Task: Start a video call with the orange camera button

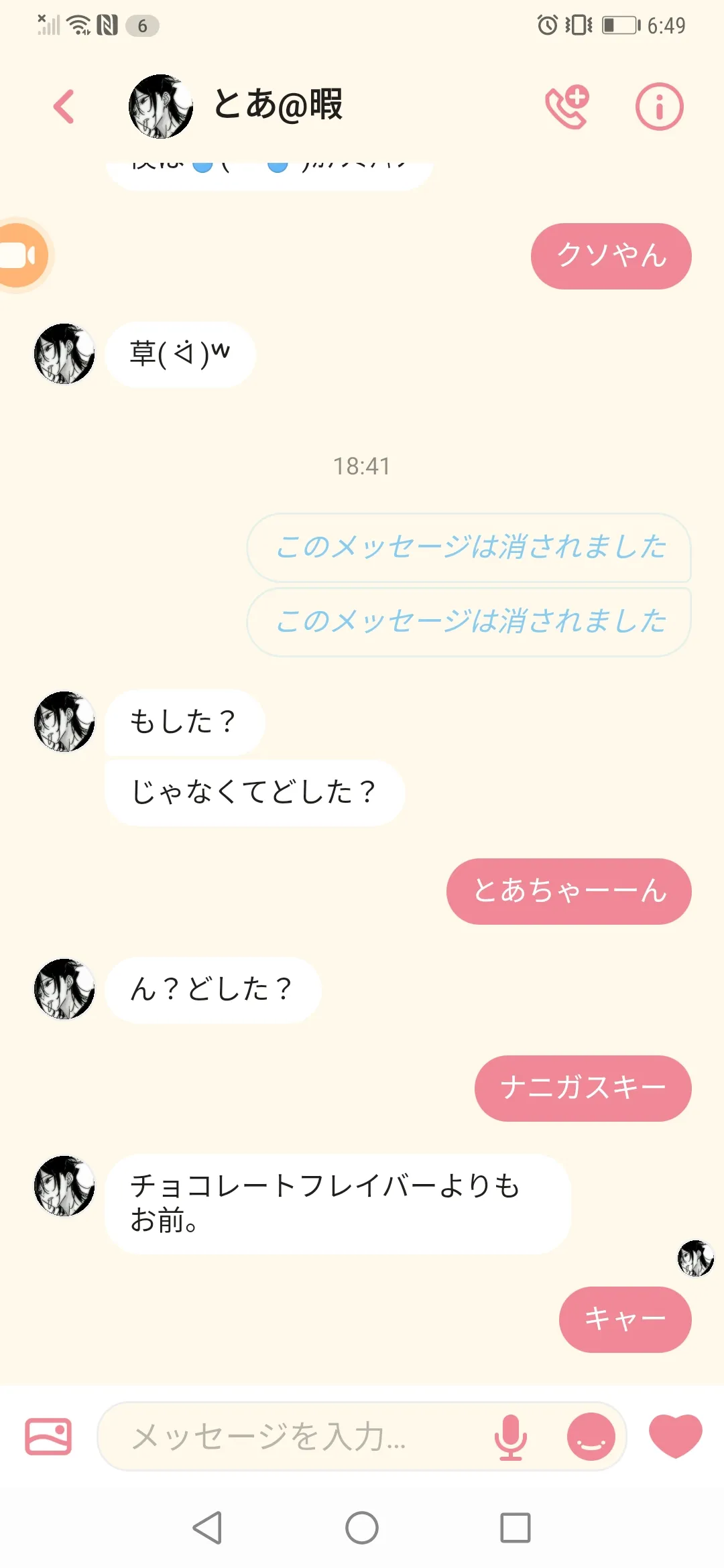Action: tap(20, 256)
